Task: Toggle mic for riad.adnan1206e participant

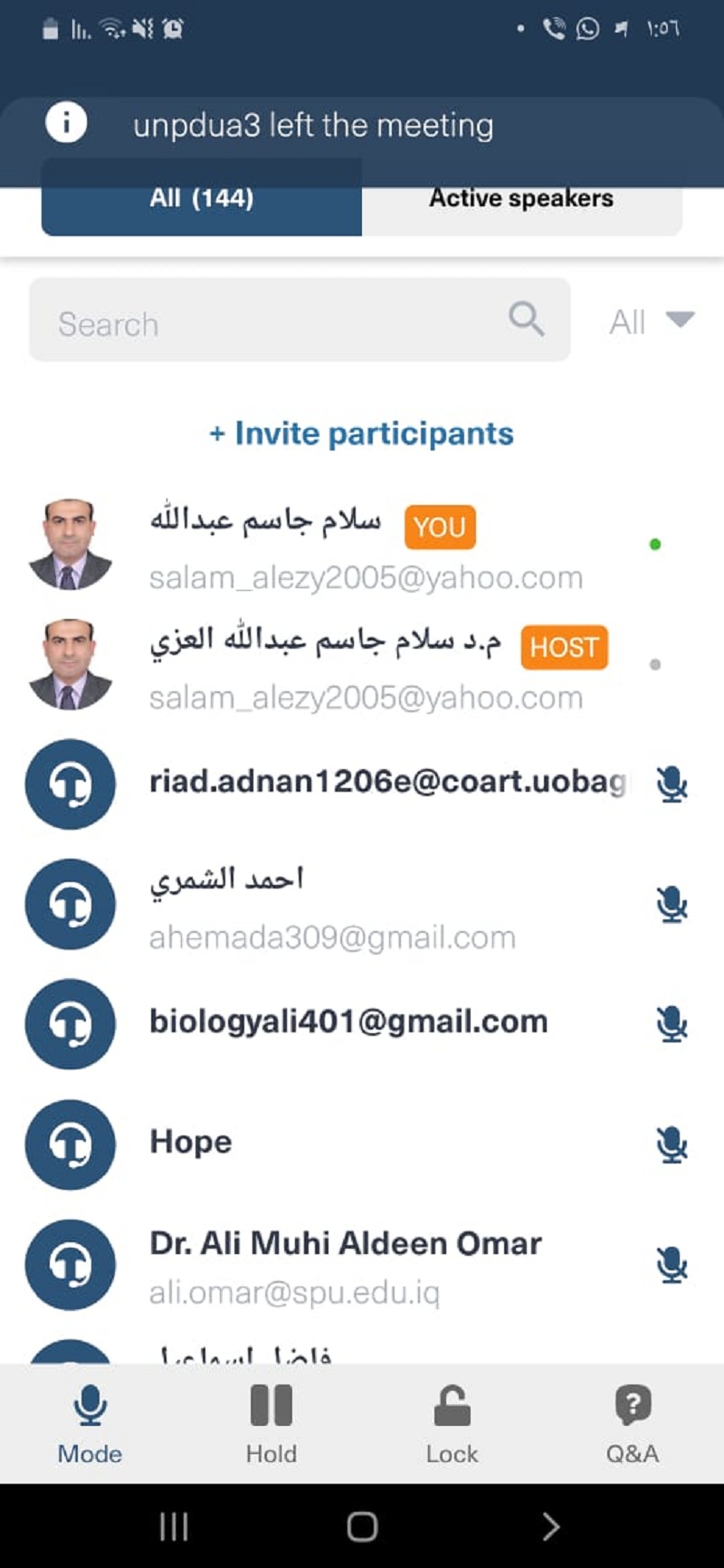Action: pos(672,784)
